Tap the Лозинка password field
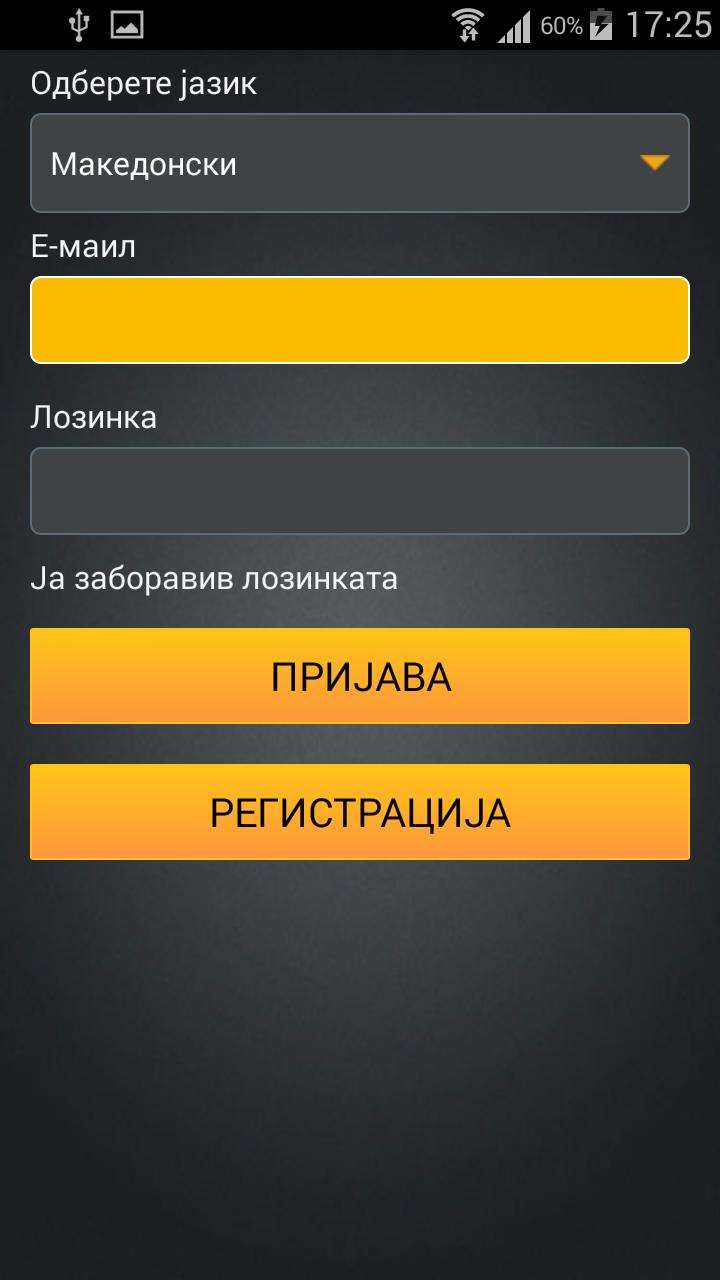This screenshot has height=1280, width=720. pos(360,490)
